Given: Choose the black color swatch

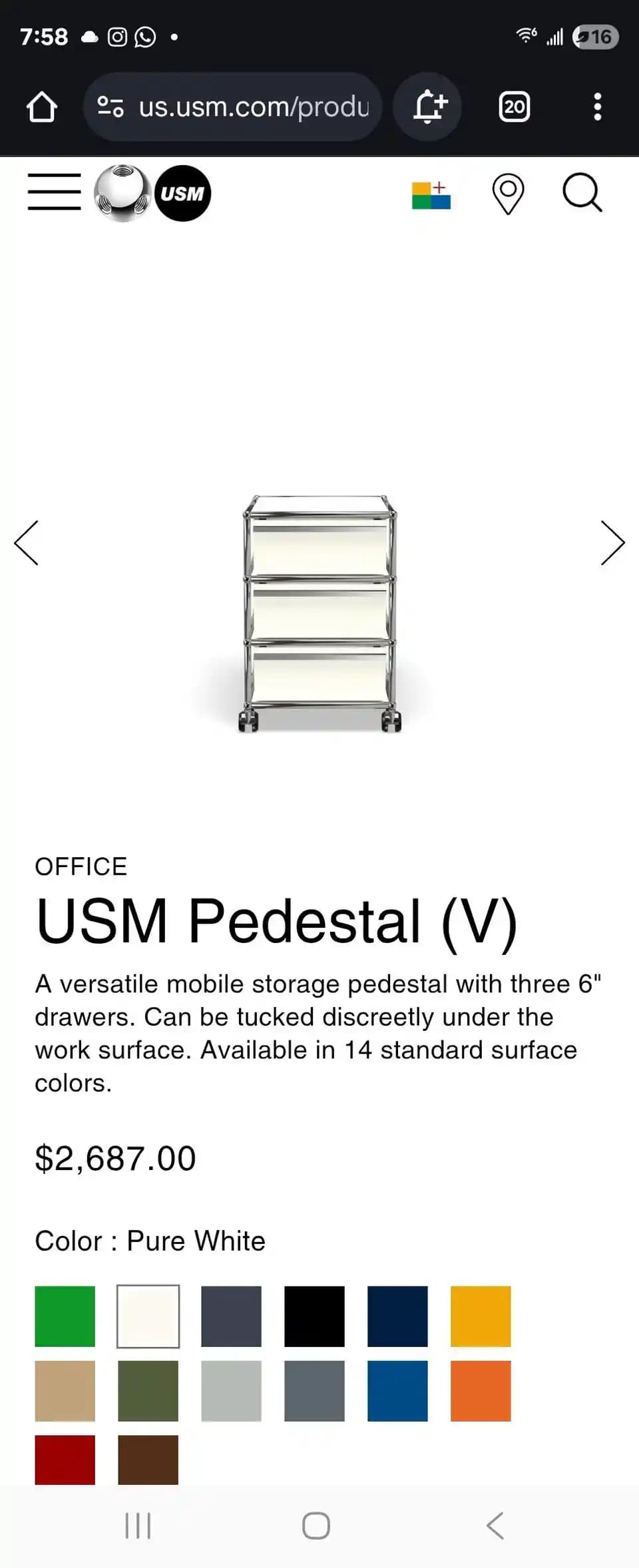Looking at the screenshot, I should point(314,1316).
